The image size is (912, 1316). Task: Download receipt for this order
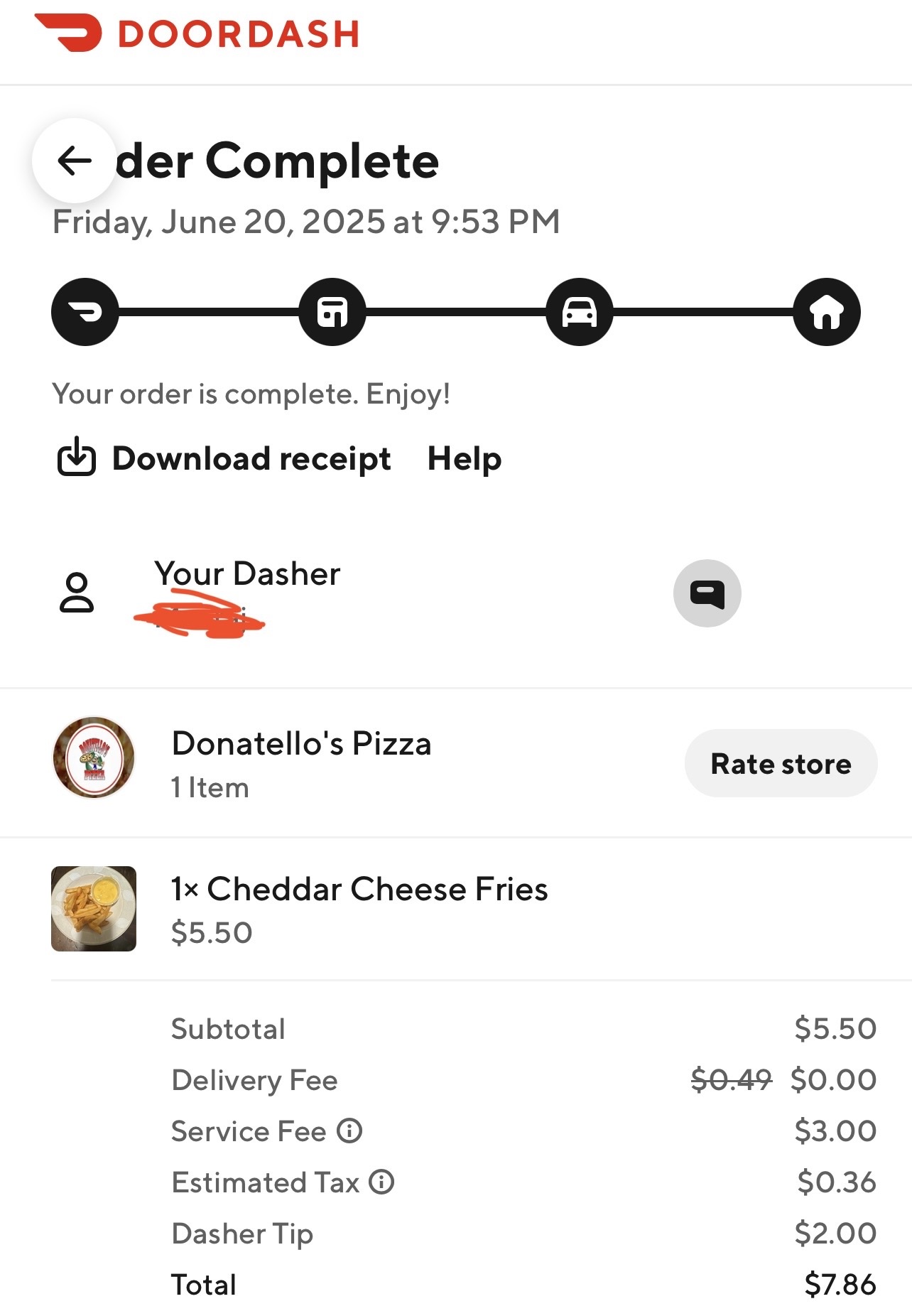click(224, 458)
